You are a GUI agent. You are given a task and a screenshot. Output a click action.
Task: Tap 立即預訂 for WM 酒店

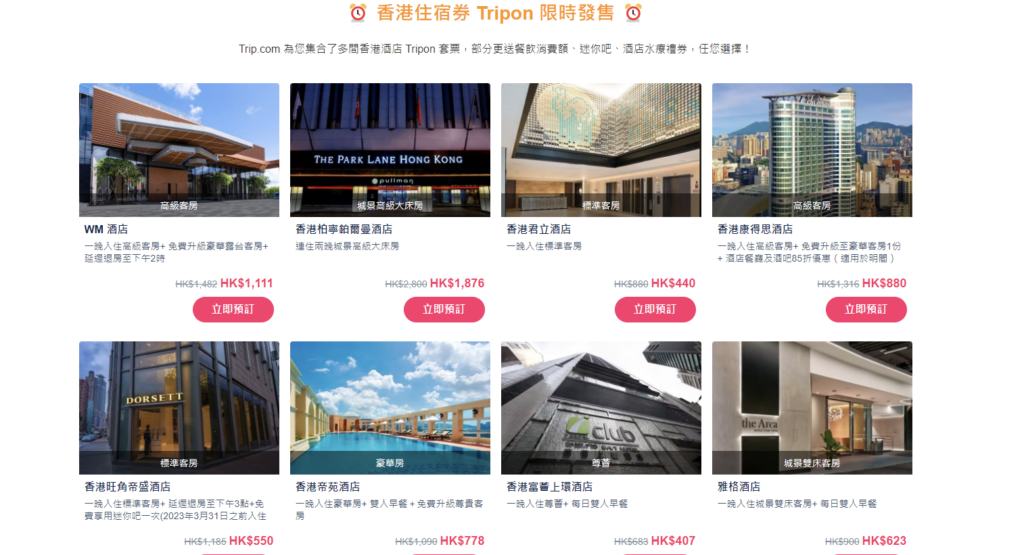click(x=233, y=309)
